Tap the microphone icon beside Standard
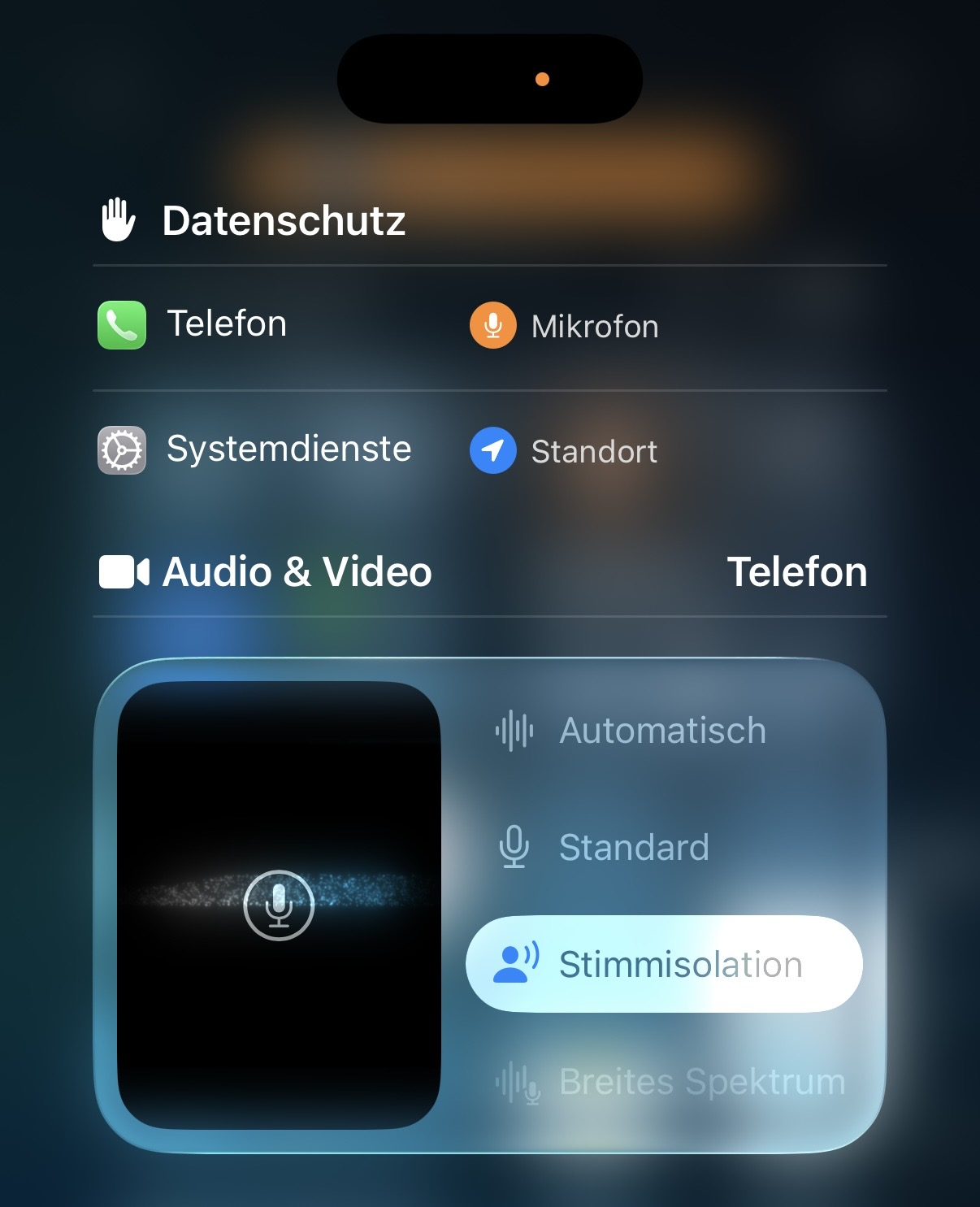 [x=514, y=847]
